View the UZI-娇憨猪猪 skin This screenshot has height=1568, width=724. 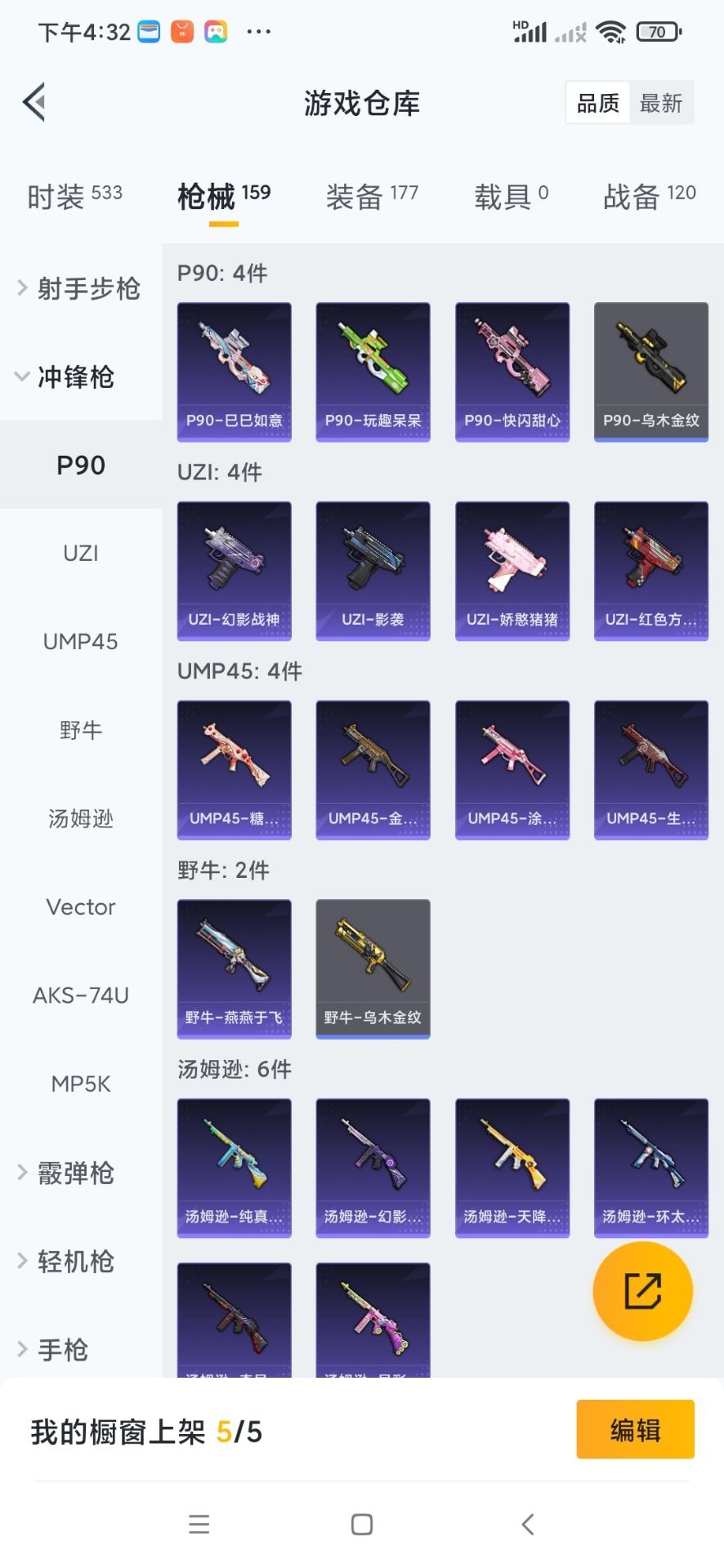[x=512, y=570]
